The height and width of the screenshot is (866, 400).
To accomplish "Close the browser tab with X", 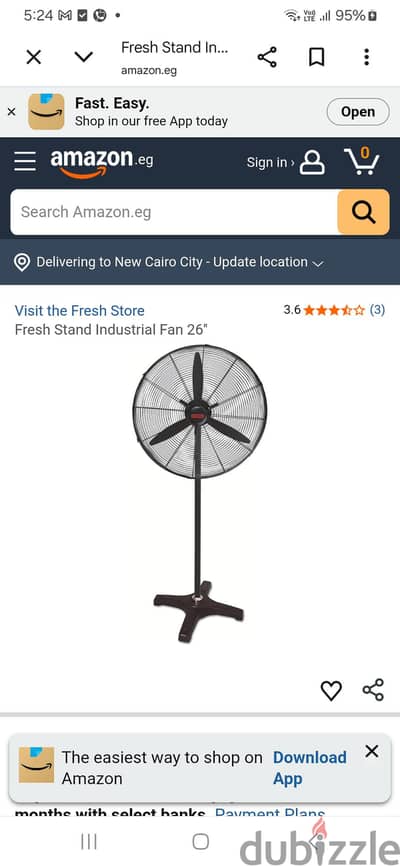I will (34, 57).
